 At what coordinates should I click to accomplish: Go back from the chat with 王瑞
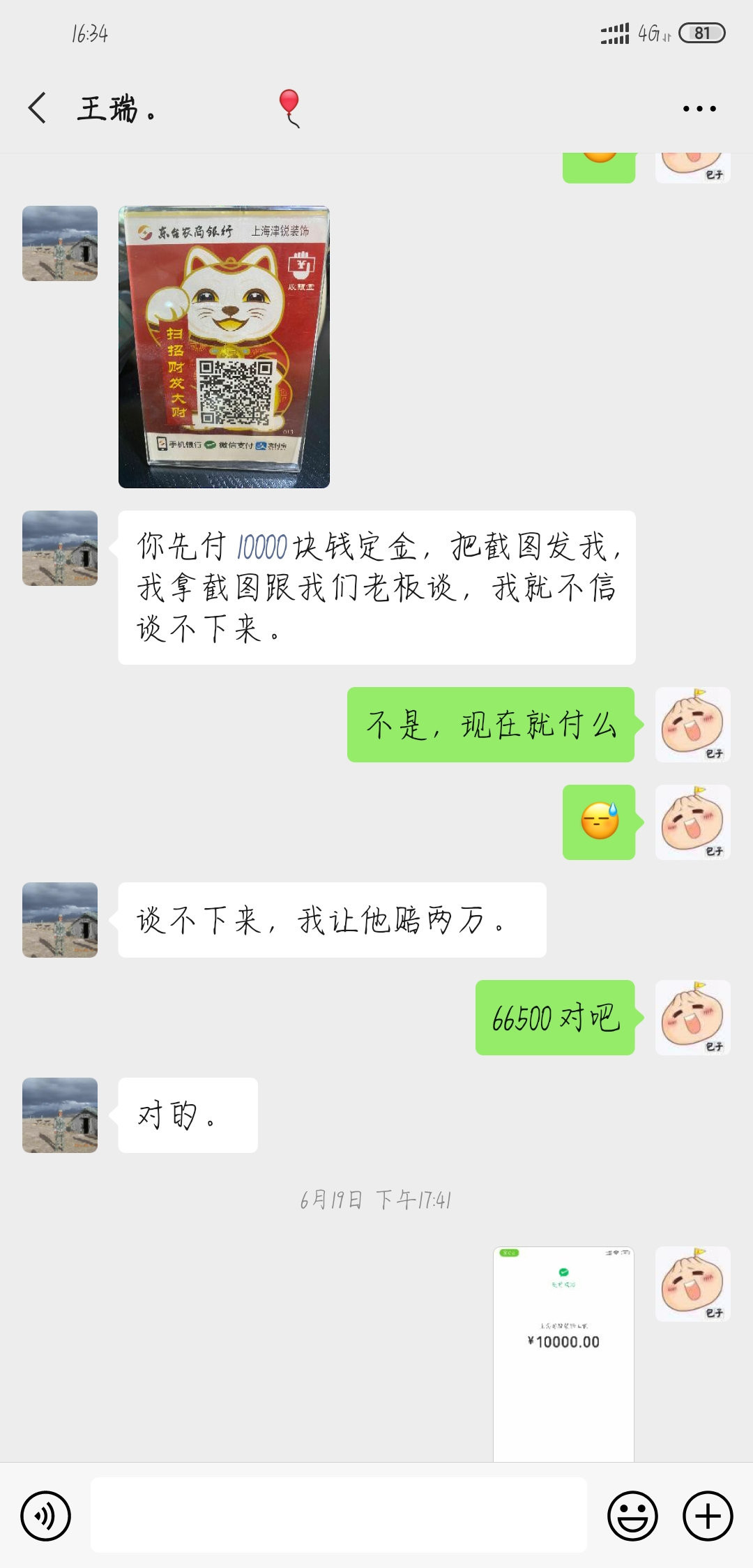pos(38,108)
